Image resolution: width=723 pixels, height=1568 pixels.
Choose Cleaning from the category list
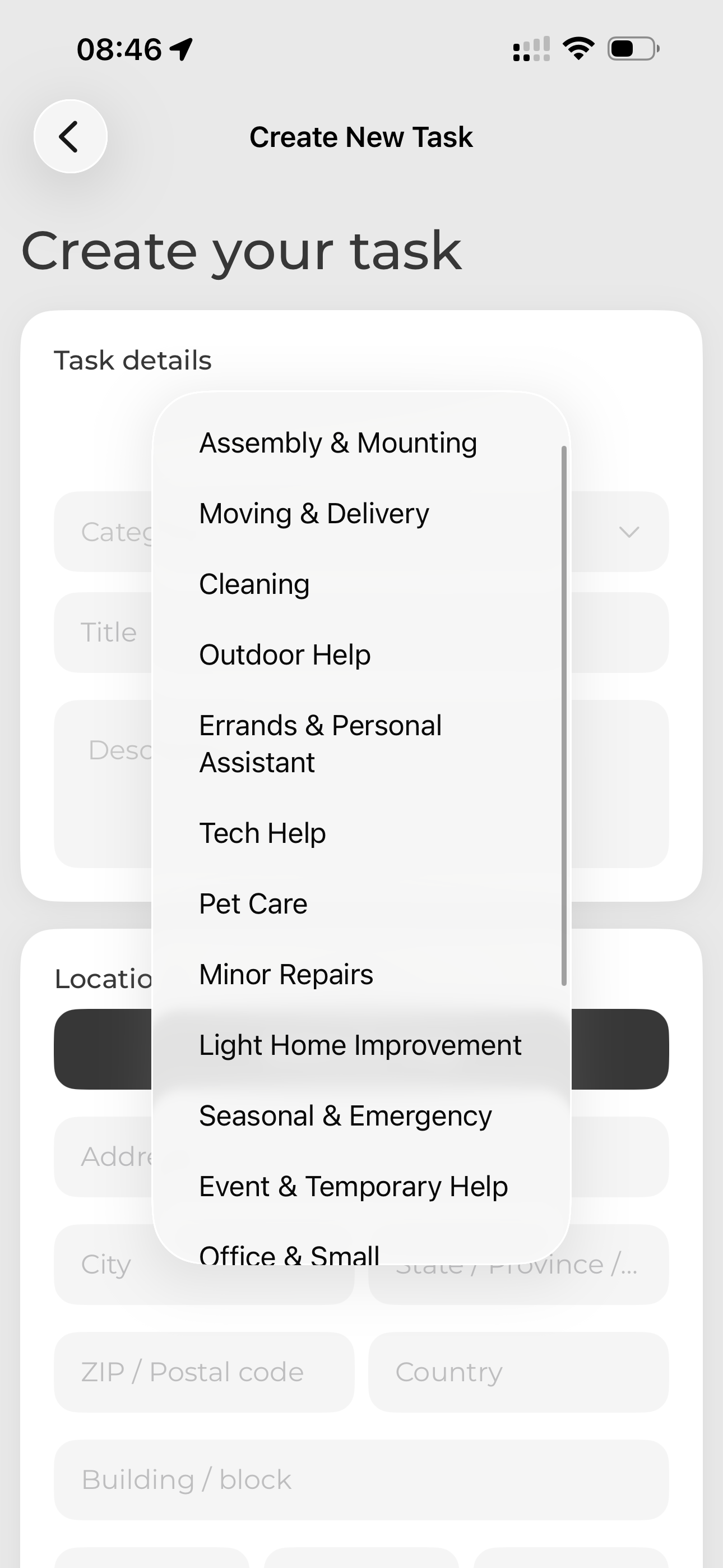pos(253,584)
